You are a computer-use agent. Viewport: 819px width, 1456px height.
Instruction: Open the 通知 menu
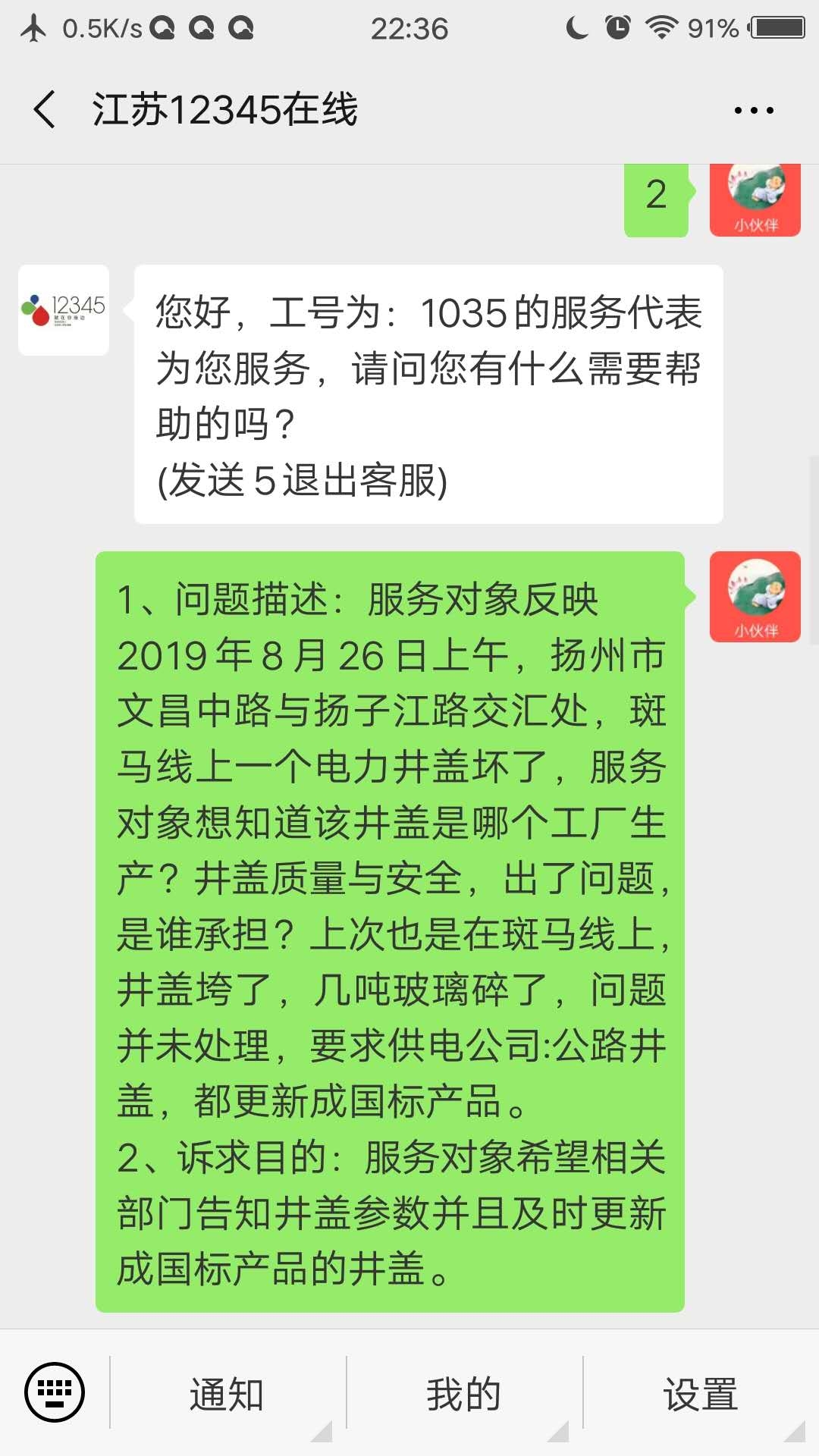(x=227, y=1394)
